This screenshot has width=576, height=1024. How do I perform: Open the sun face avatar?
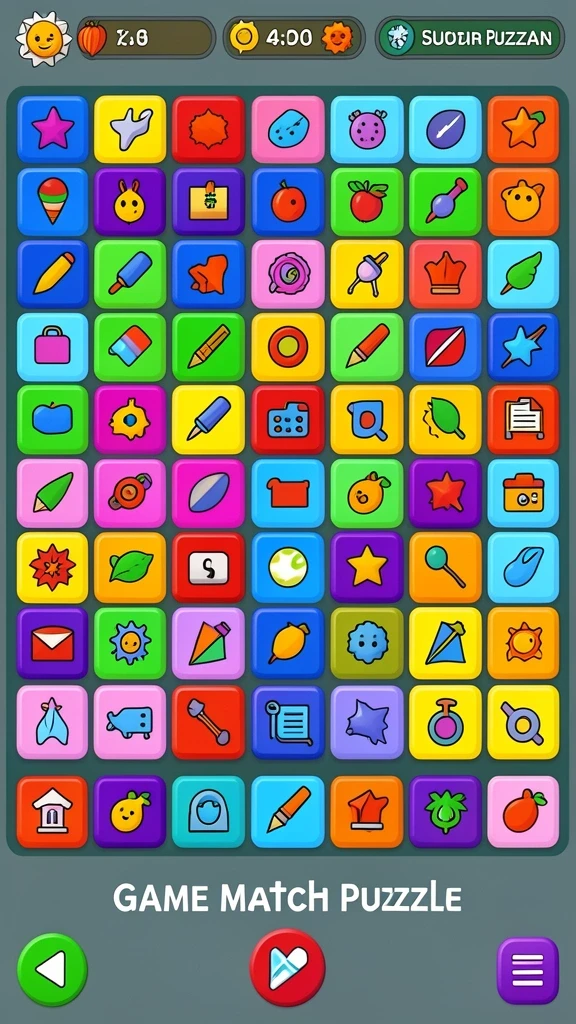42,39
